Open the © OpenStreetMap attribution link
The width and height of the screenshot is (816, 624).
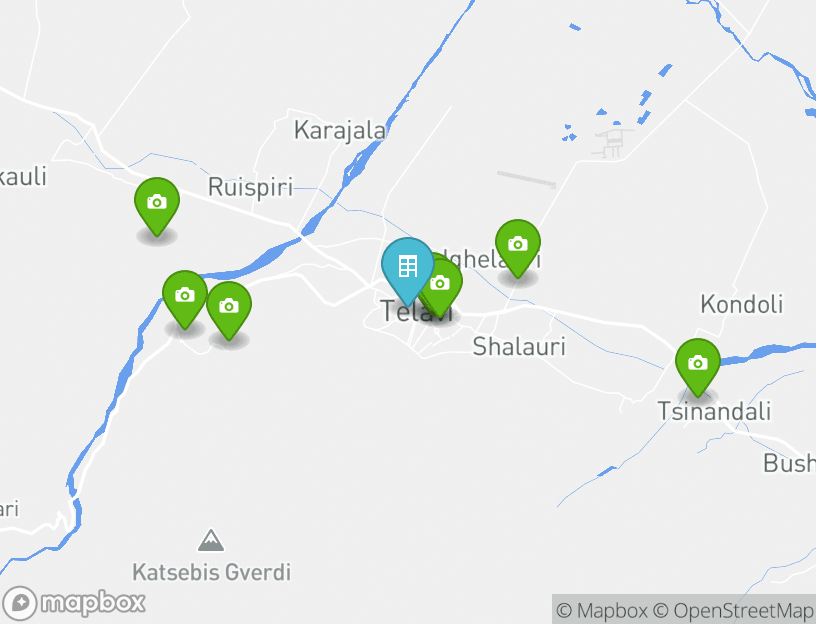[733, 610]
